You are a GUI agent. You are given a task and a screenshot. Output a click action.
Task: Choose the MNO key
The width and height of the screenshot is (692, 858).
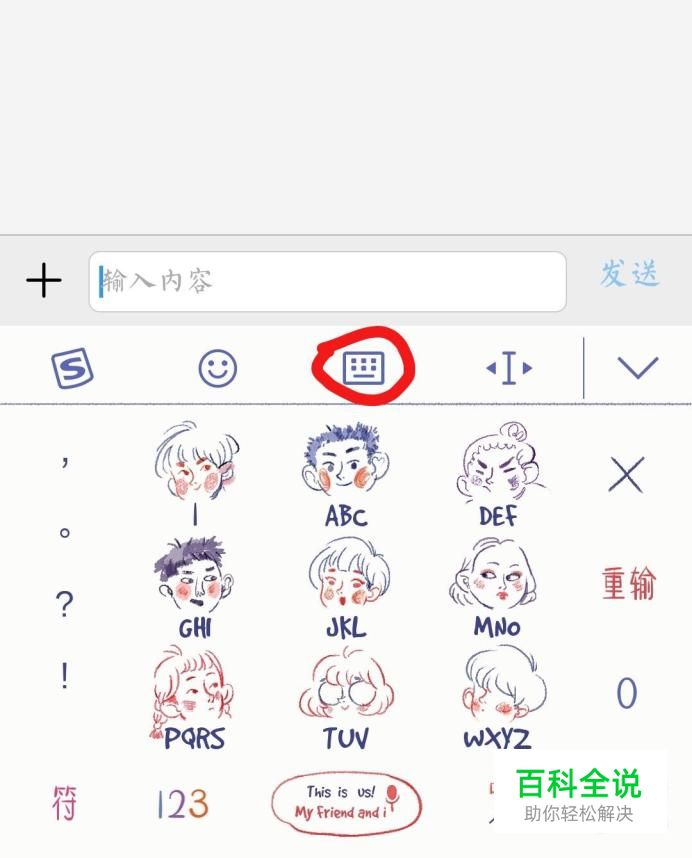pos(498,590)
